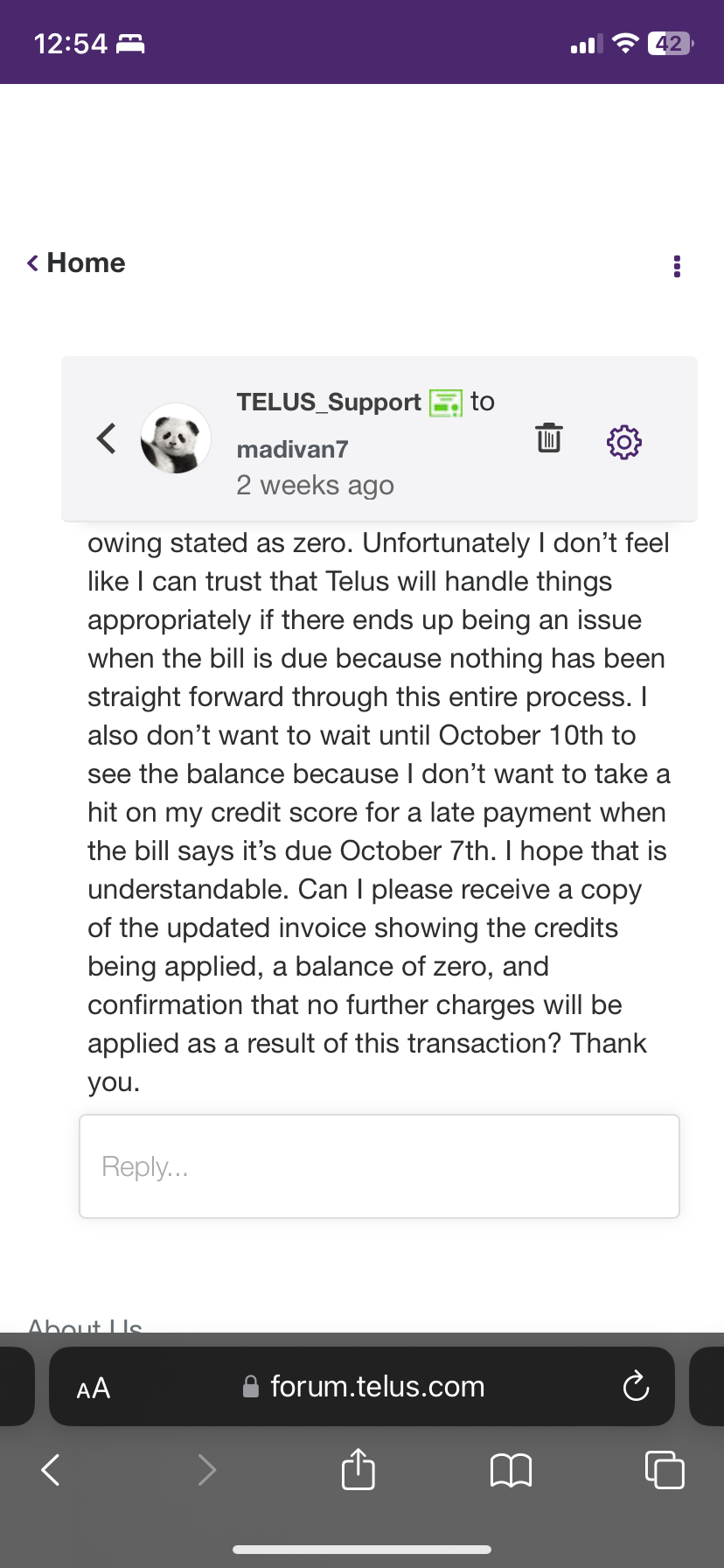Go back in Safari browser
Image resolution: width=724 pixels, height=1568 pixels.
click(51, 1469)
